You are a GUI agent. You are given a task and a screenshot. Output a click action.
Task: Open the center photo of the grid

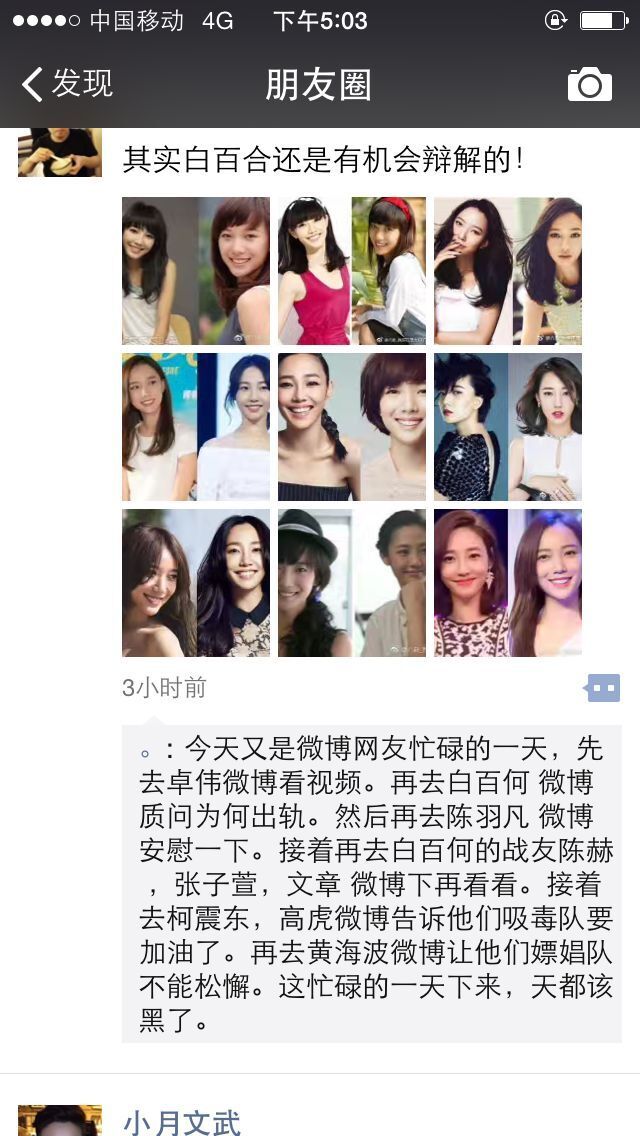coord(352,427)
